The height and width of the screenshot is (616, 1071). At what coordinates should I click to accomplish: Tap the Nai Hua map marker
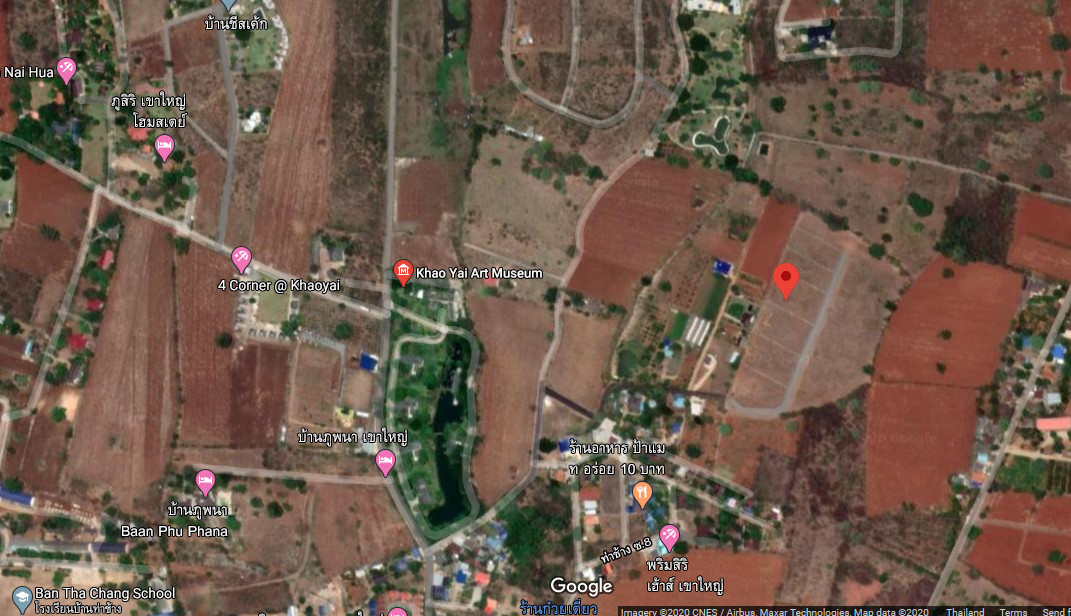[67, 69]
